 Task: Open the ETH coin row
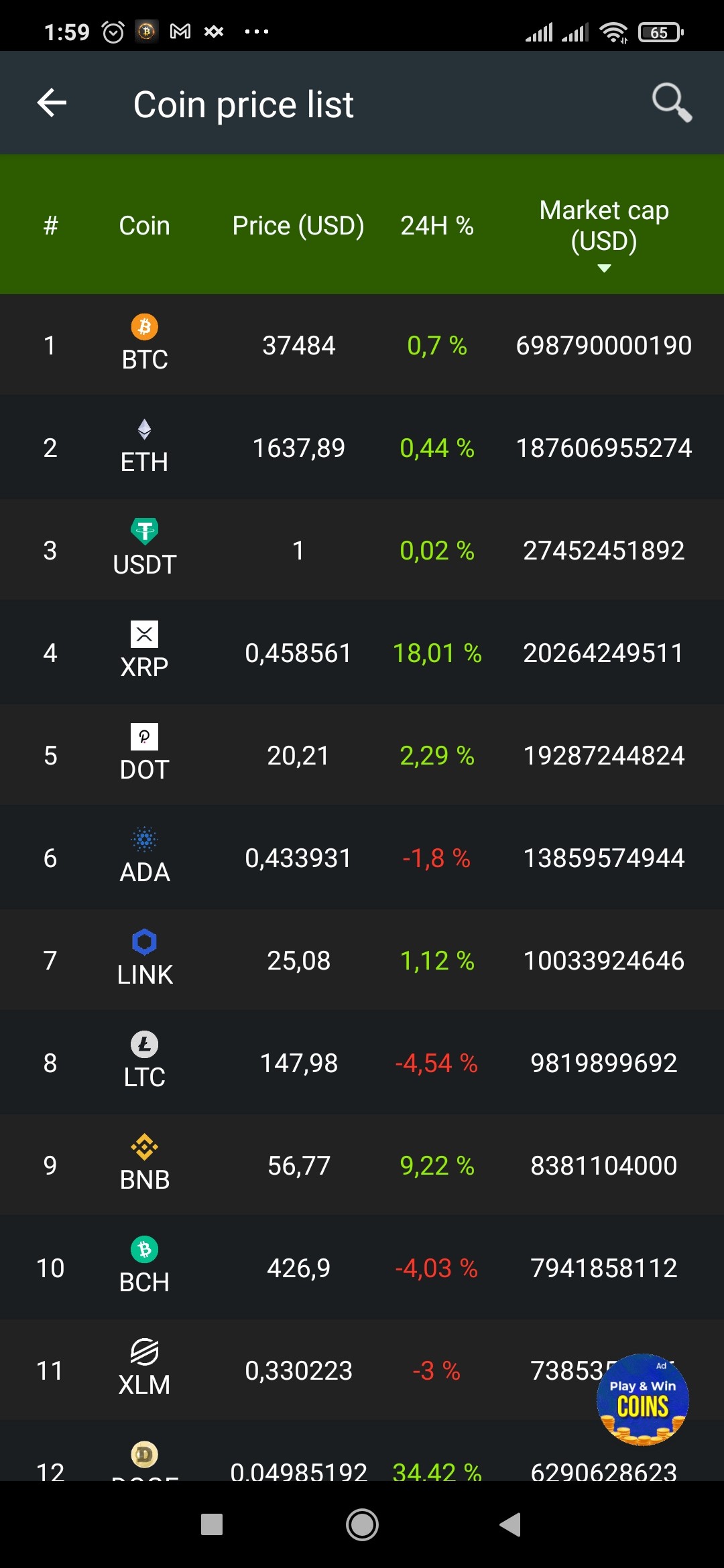[x=362, y=448]
